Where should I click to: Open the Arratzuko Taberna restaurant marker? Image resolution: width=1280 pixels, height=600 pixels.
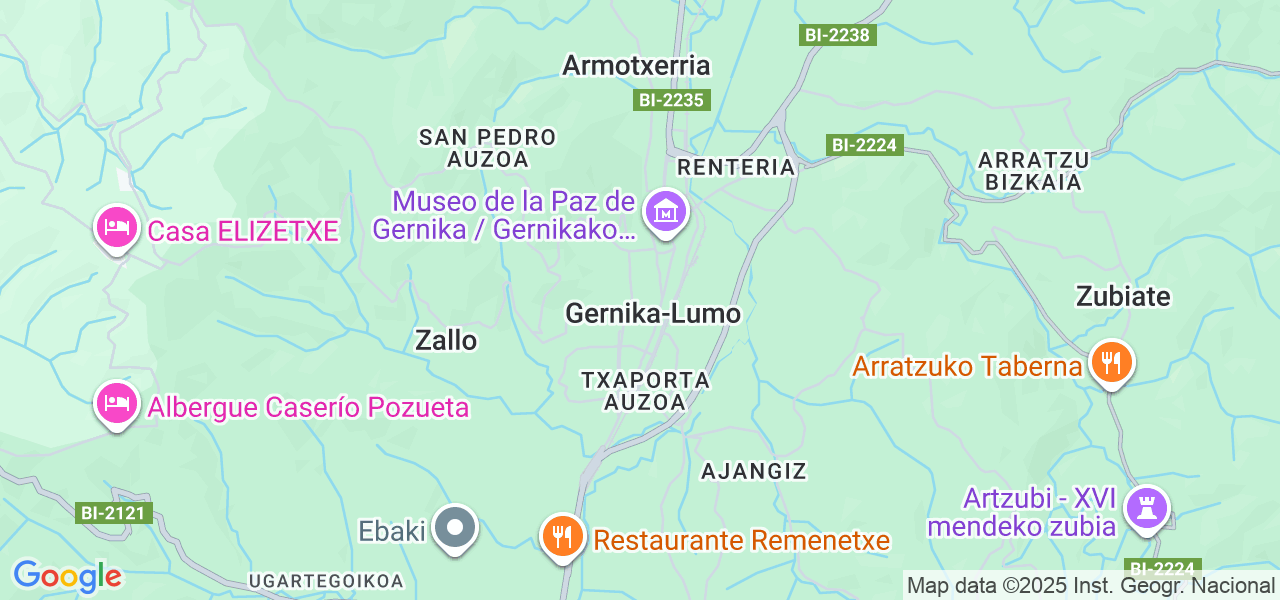coord(1110,362)
